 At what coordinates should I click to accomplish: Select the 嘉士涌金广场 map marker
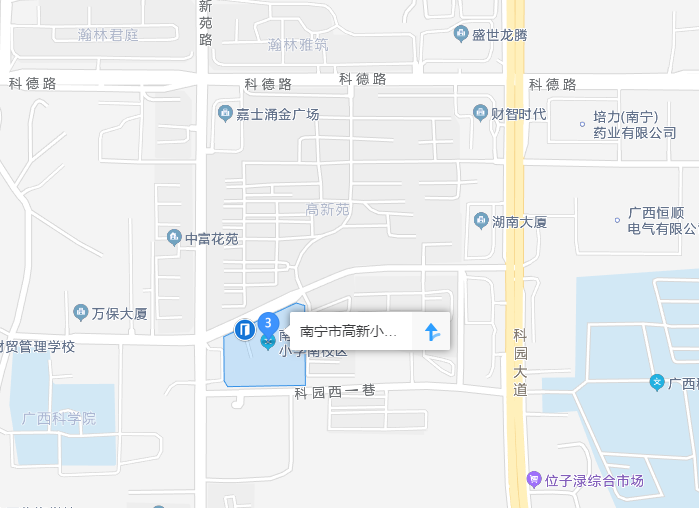pyautogui.click(x=225, y=114)
